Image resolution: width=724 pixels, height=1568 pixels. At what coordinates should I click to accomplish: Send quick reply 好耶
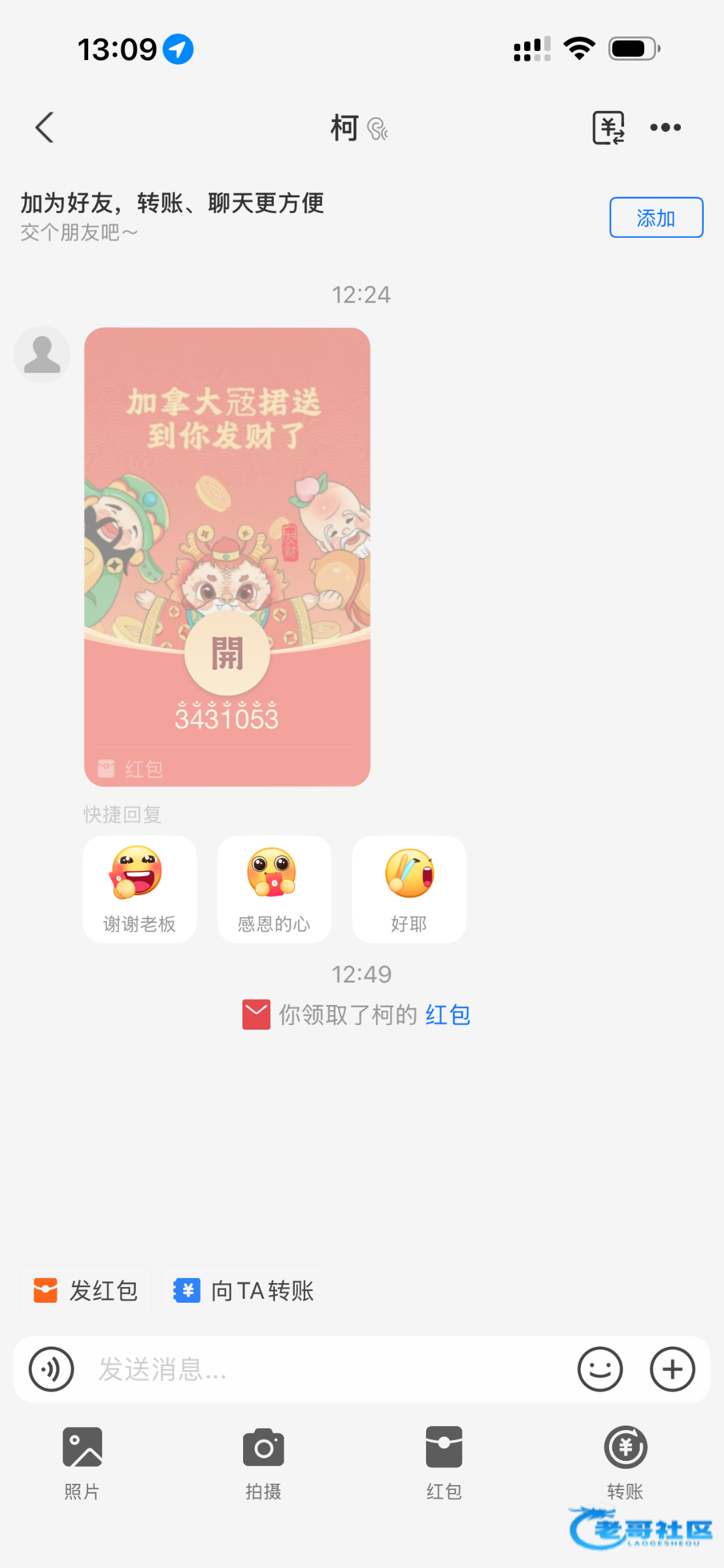[x=409, y=889]
